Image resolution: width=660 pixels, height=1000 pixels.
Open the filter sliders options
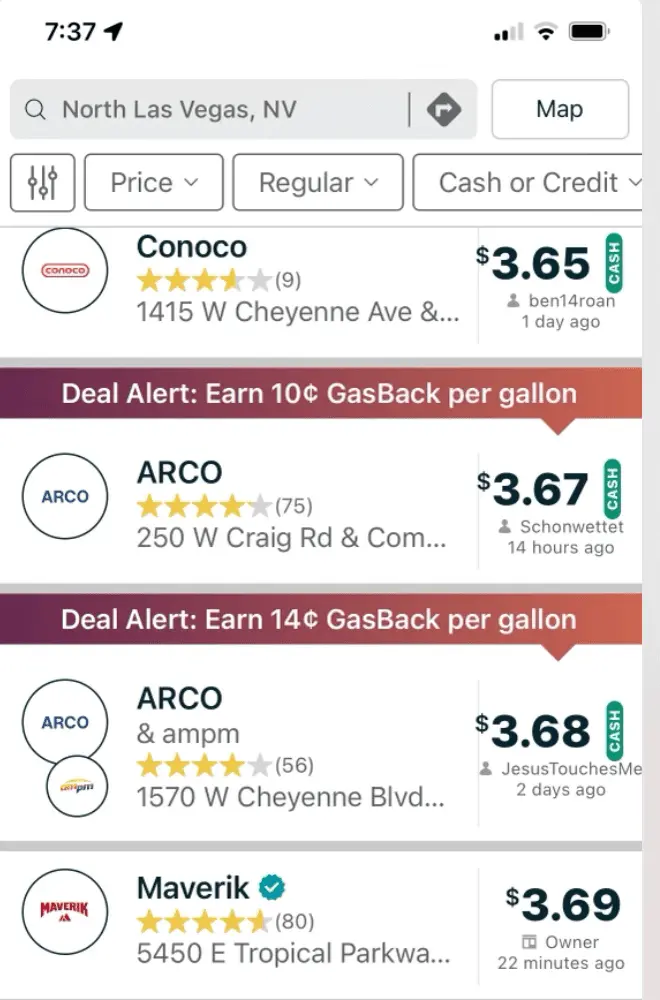click(x=42, y=182)
